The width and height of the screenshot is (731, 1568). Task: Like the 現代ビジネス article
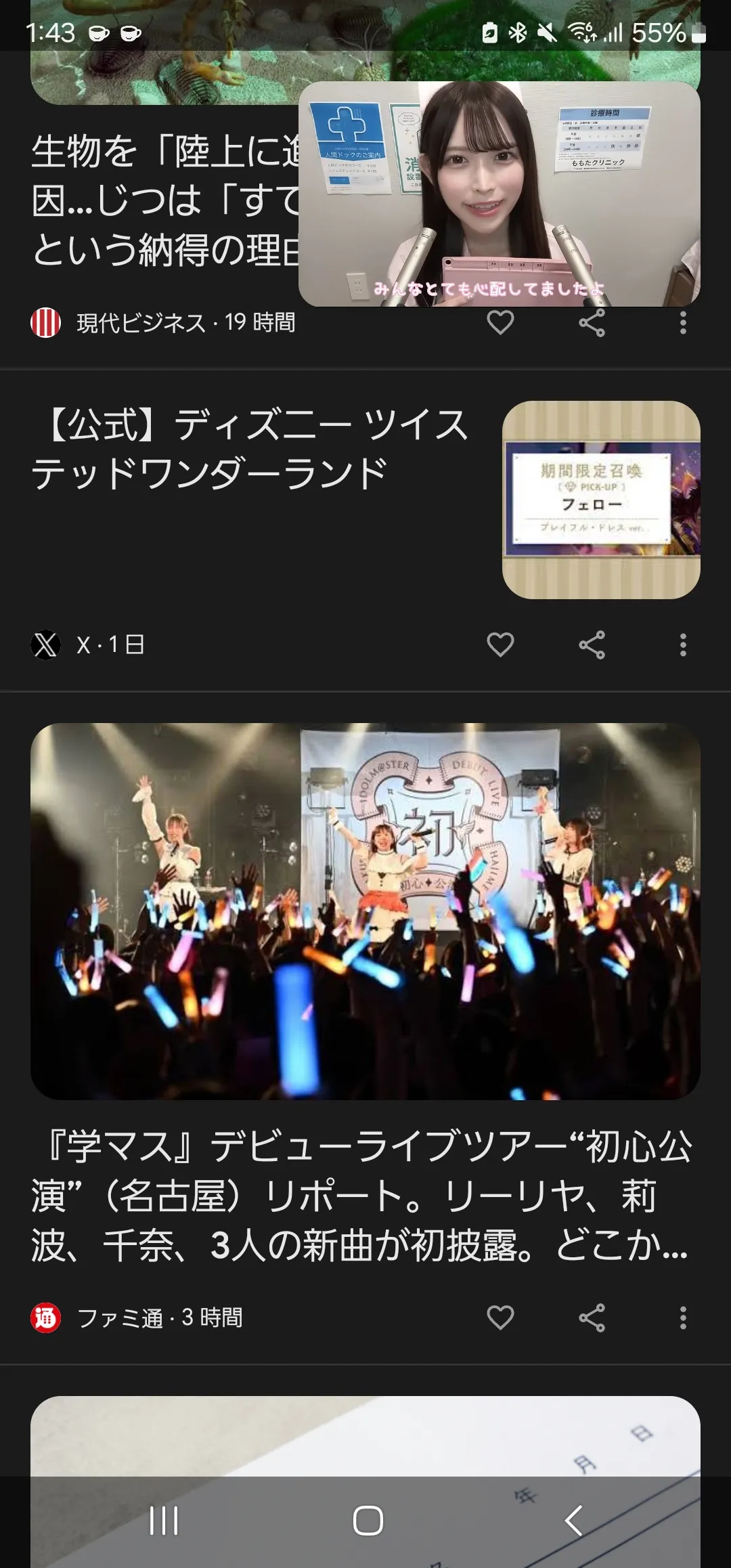coord(500,322)
